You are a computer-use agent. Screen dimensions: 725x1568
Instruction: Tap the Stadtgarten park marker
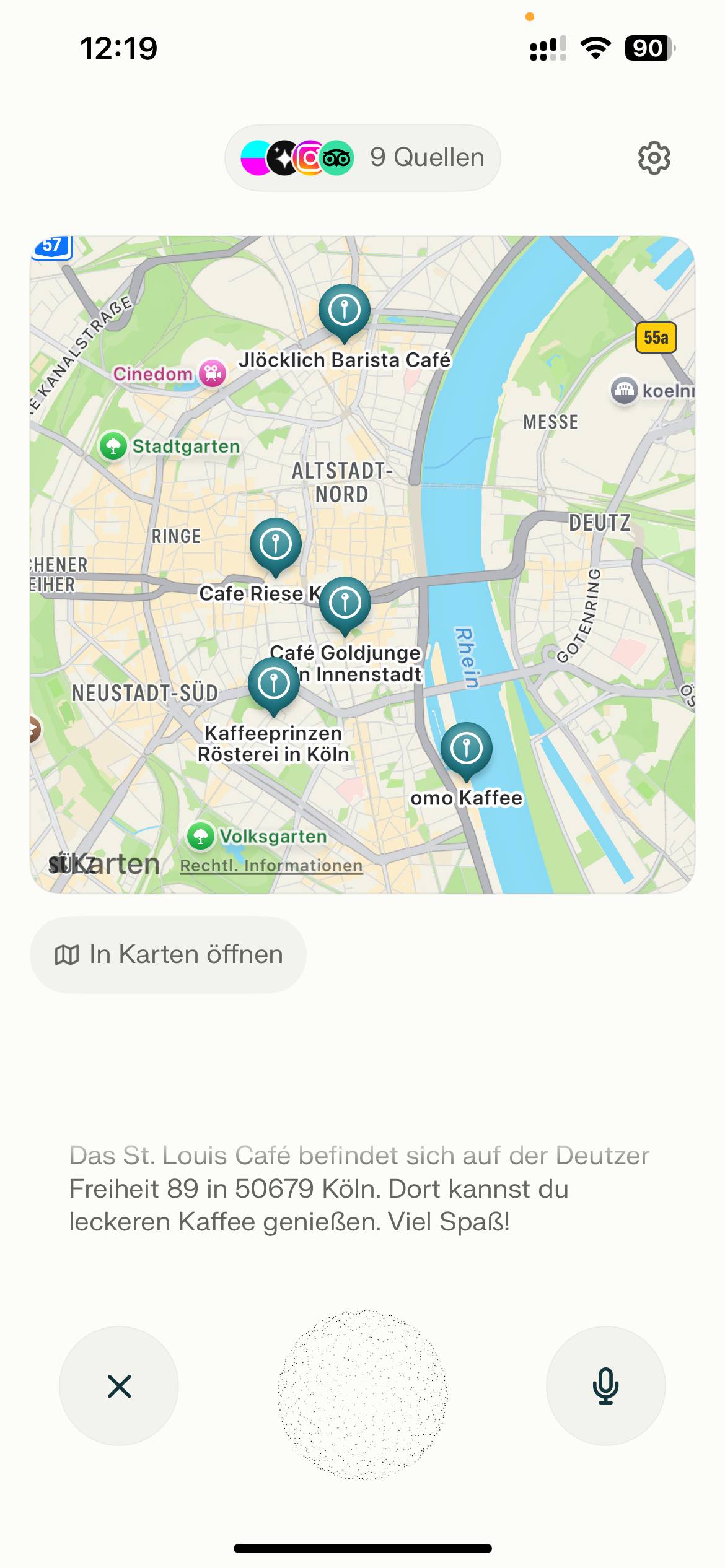[113, 446]
